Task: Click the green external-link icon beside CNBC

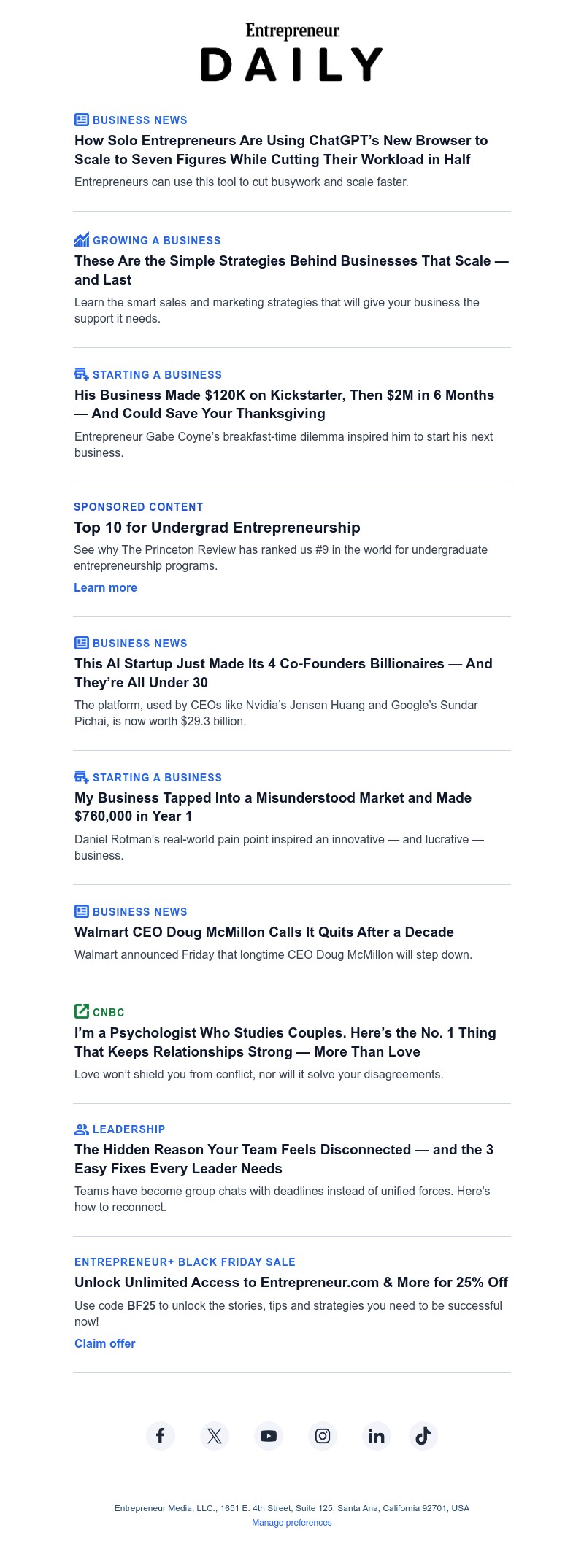Action: pos(80,1011)
